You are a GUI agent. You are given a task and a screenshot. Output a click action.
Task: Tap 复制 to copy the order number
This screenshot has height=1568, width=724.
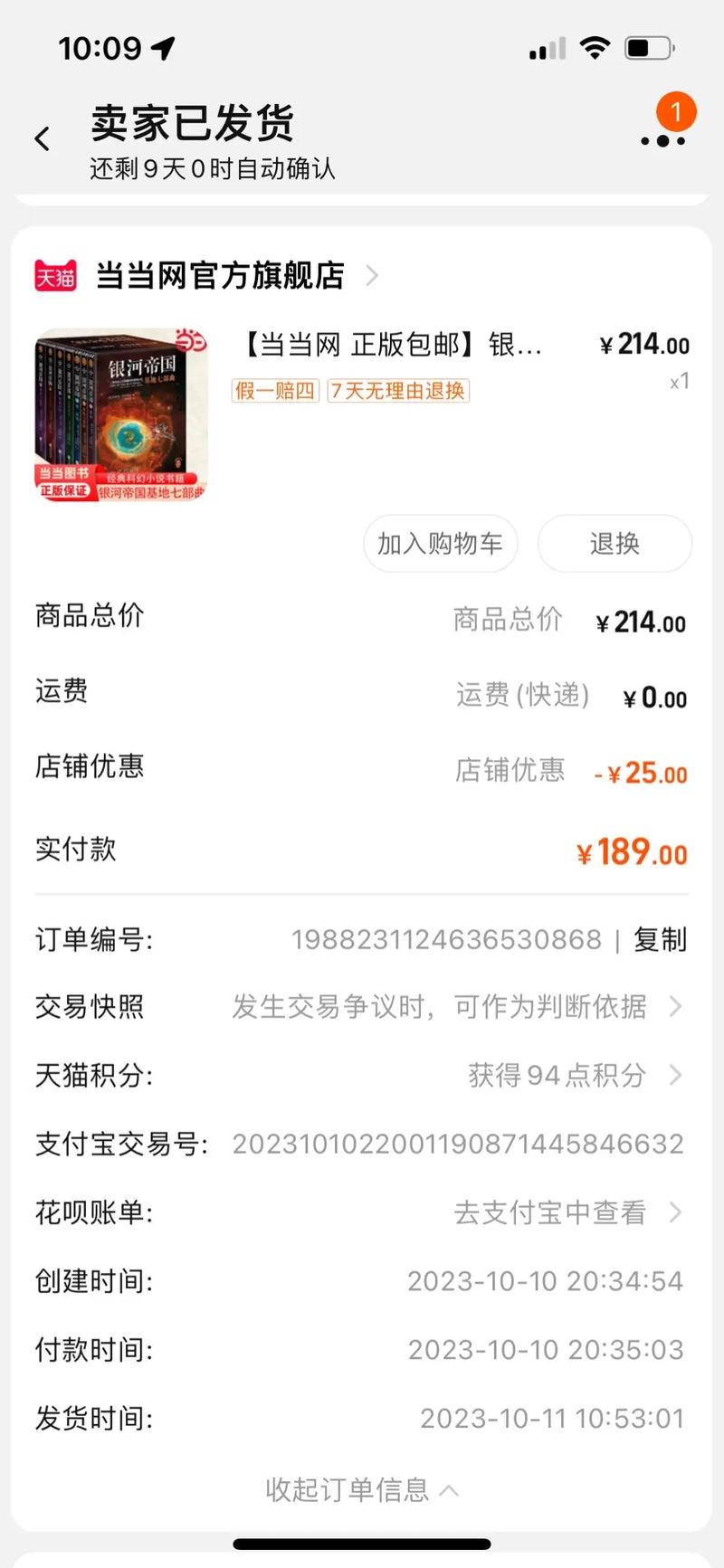[659, 940]
